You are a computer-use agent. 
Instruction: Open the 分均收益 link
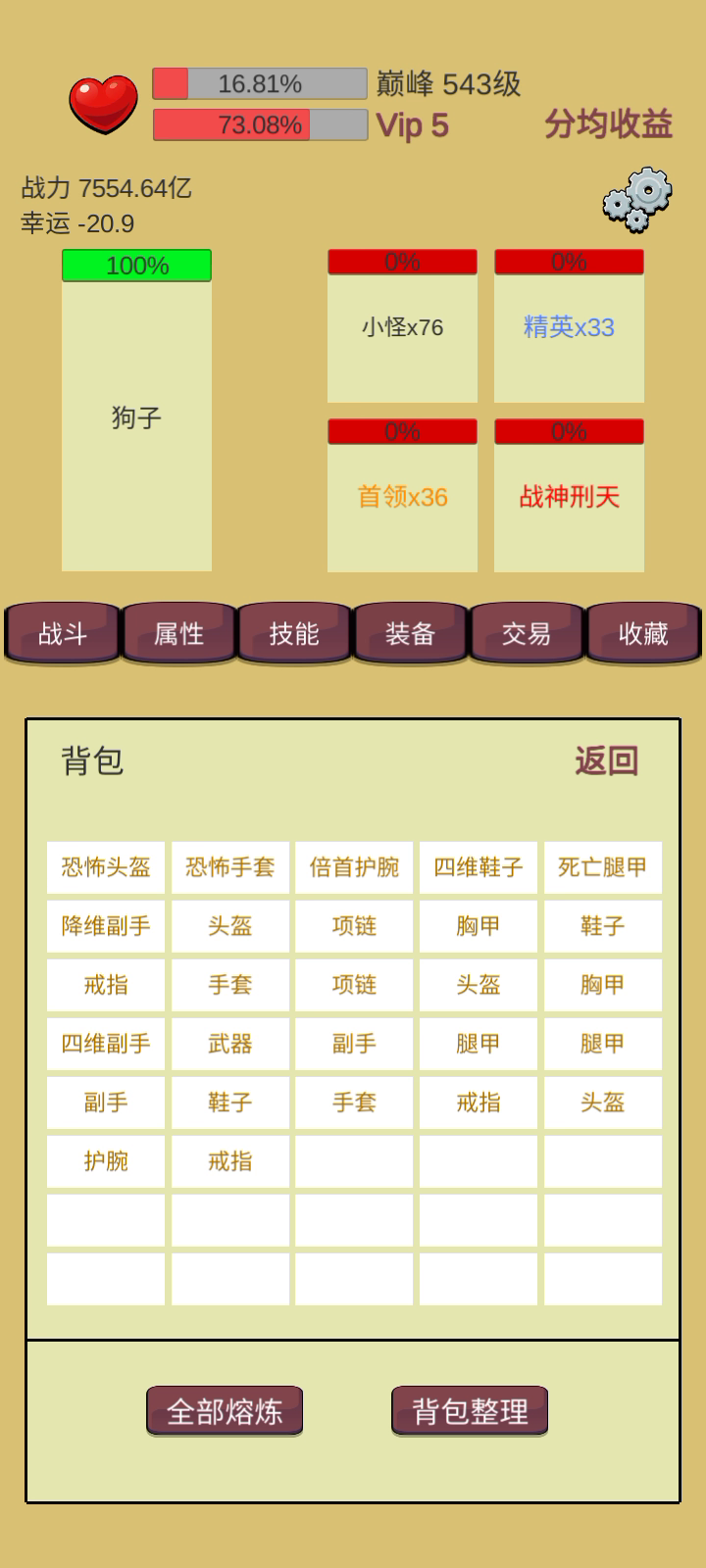609,124
